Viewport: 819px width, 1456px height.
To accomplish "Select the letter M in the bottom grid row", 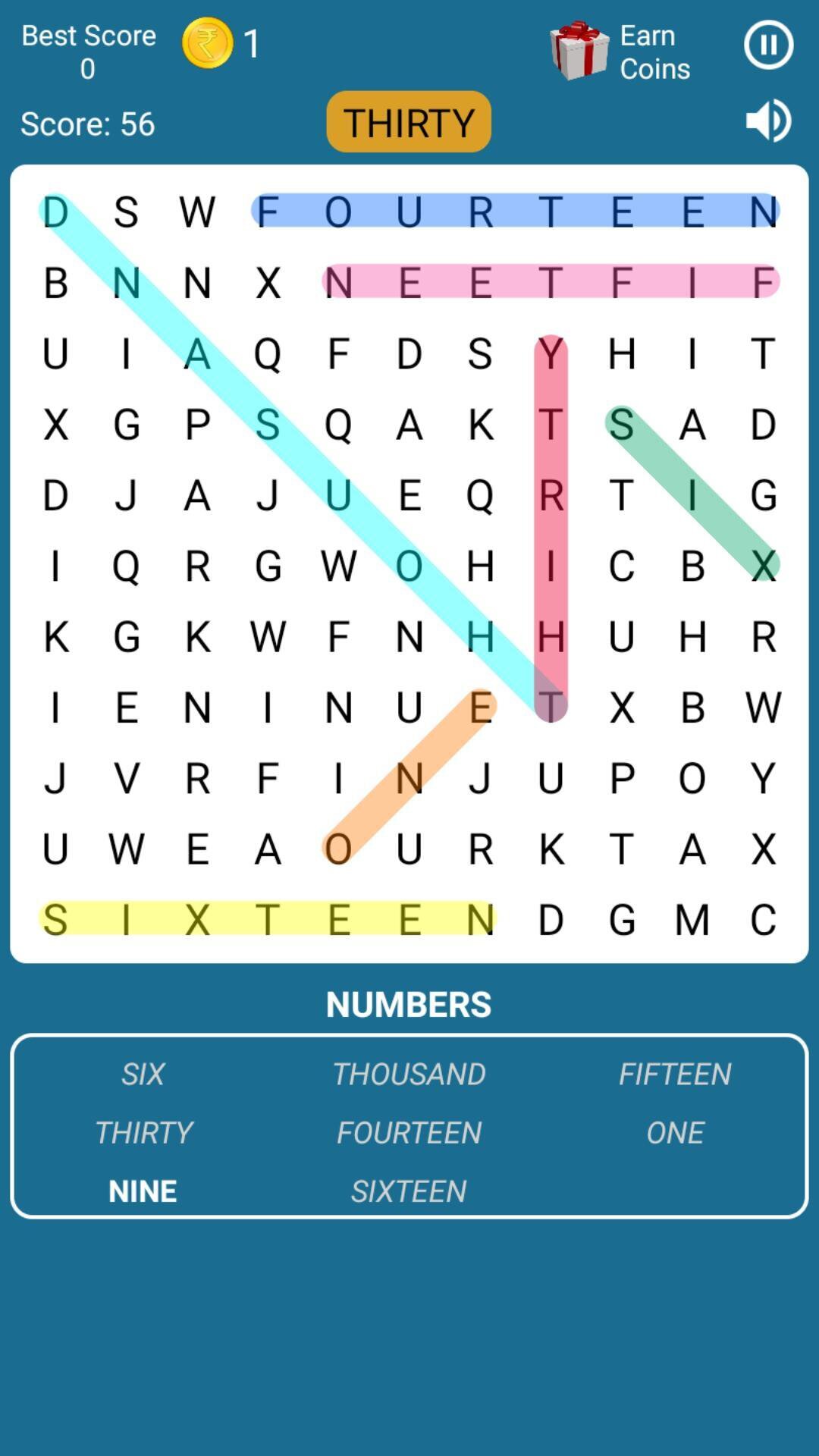I will click(692, 920).
